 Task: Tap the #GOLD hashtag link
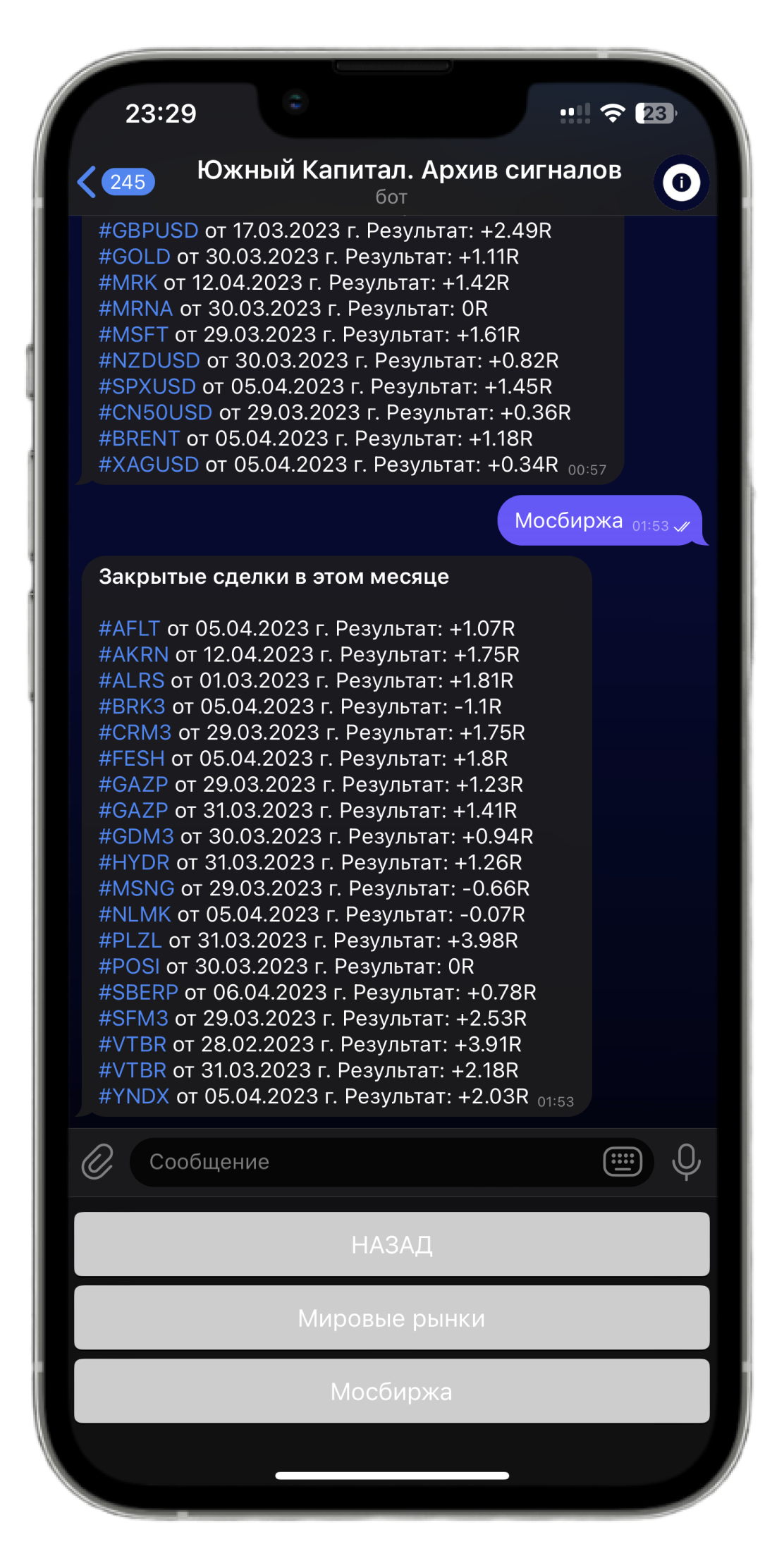[135, 256]
